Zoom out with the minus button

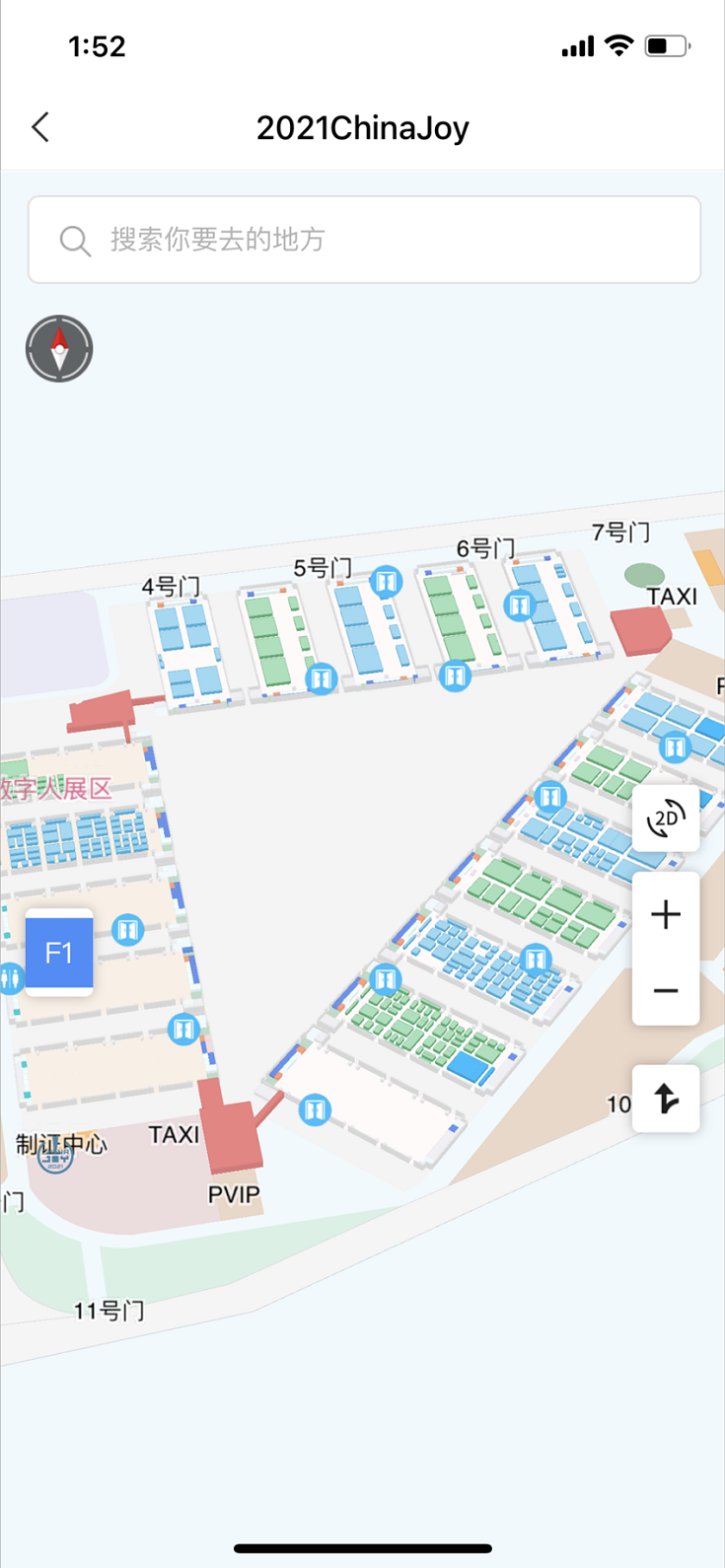pos(666,990)
